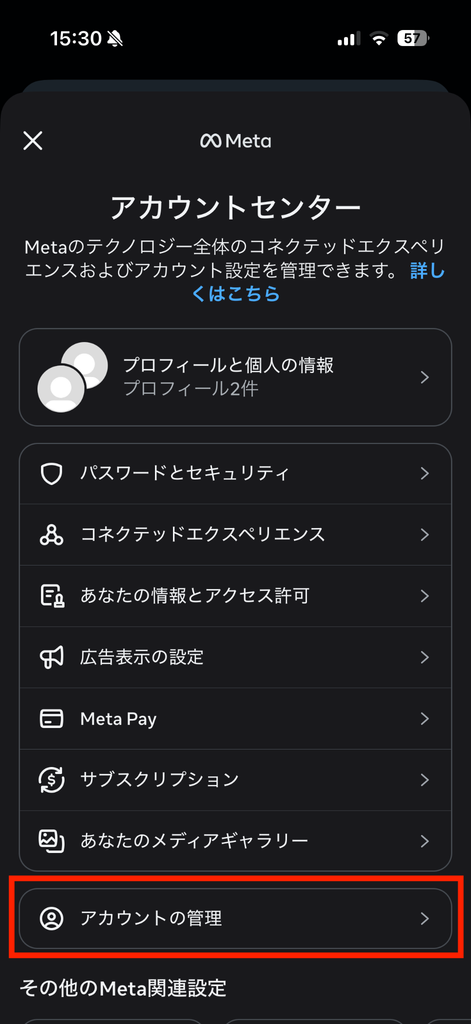Open プロフィールと個人の情報 card
471x1024 pixels.
point(235,377)
